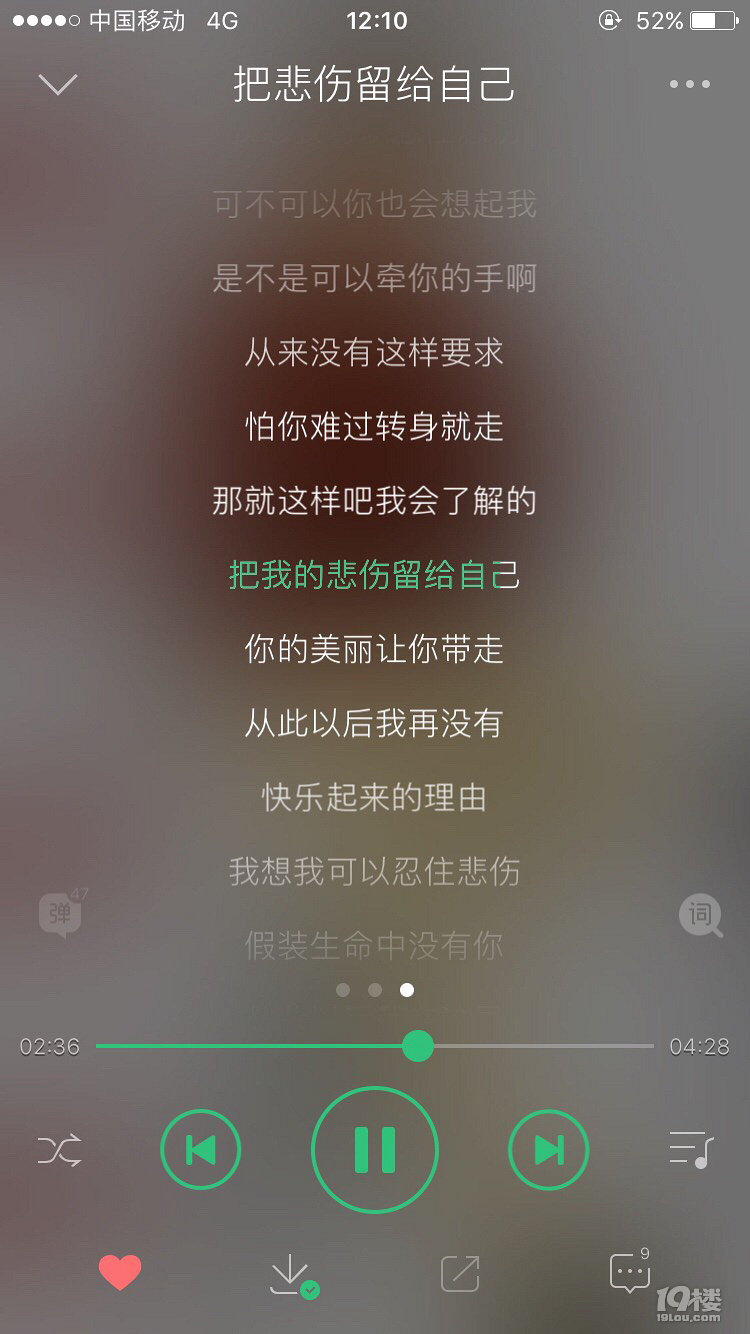750x1334 pixels.
Task: Select the first page indicator dot
Action: [343, 989]
